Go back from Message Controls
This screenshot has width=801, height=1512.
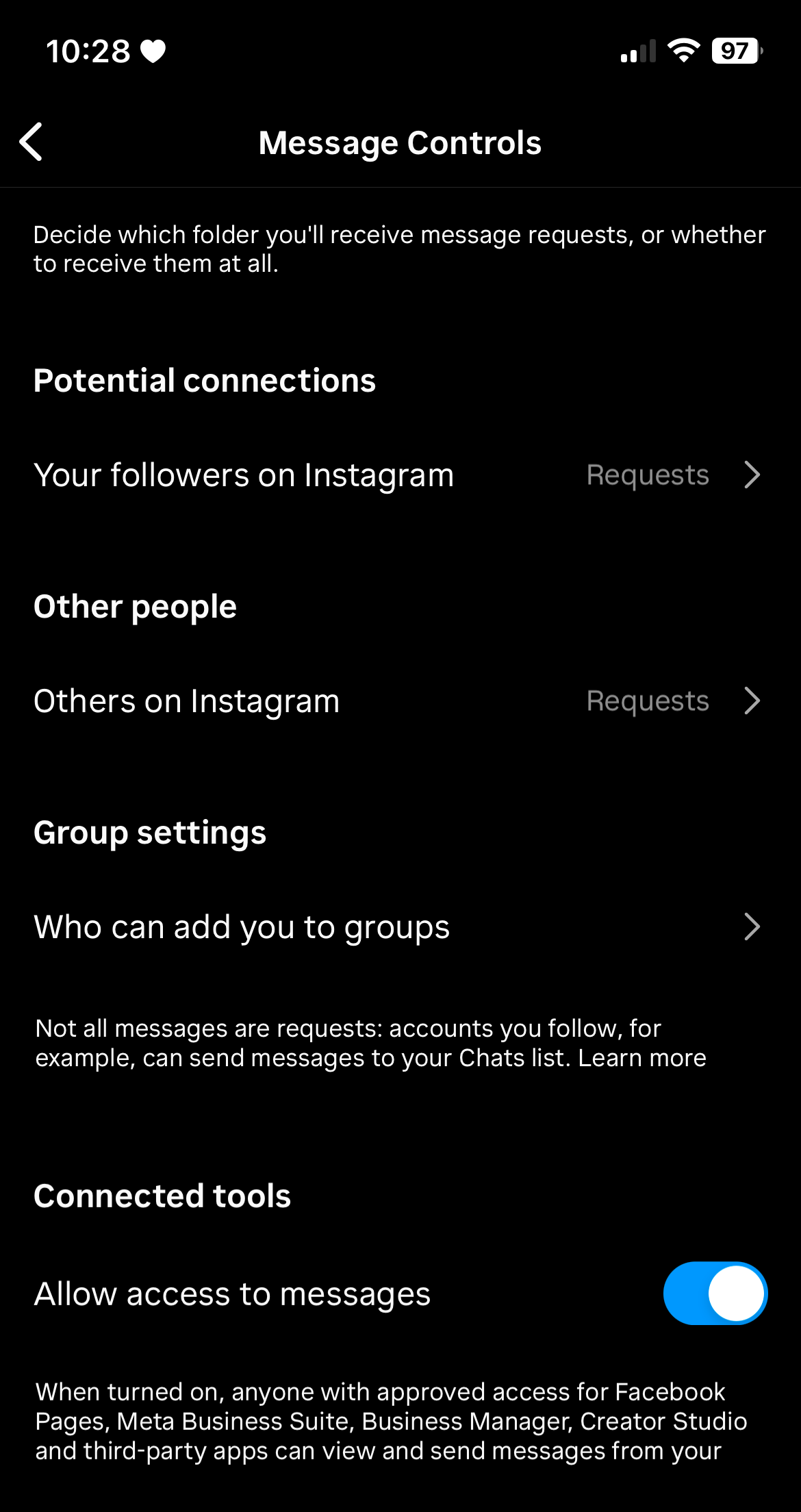[31, 142]
